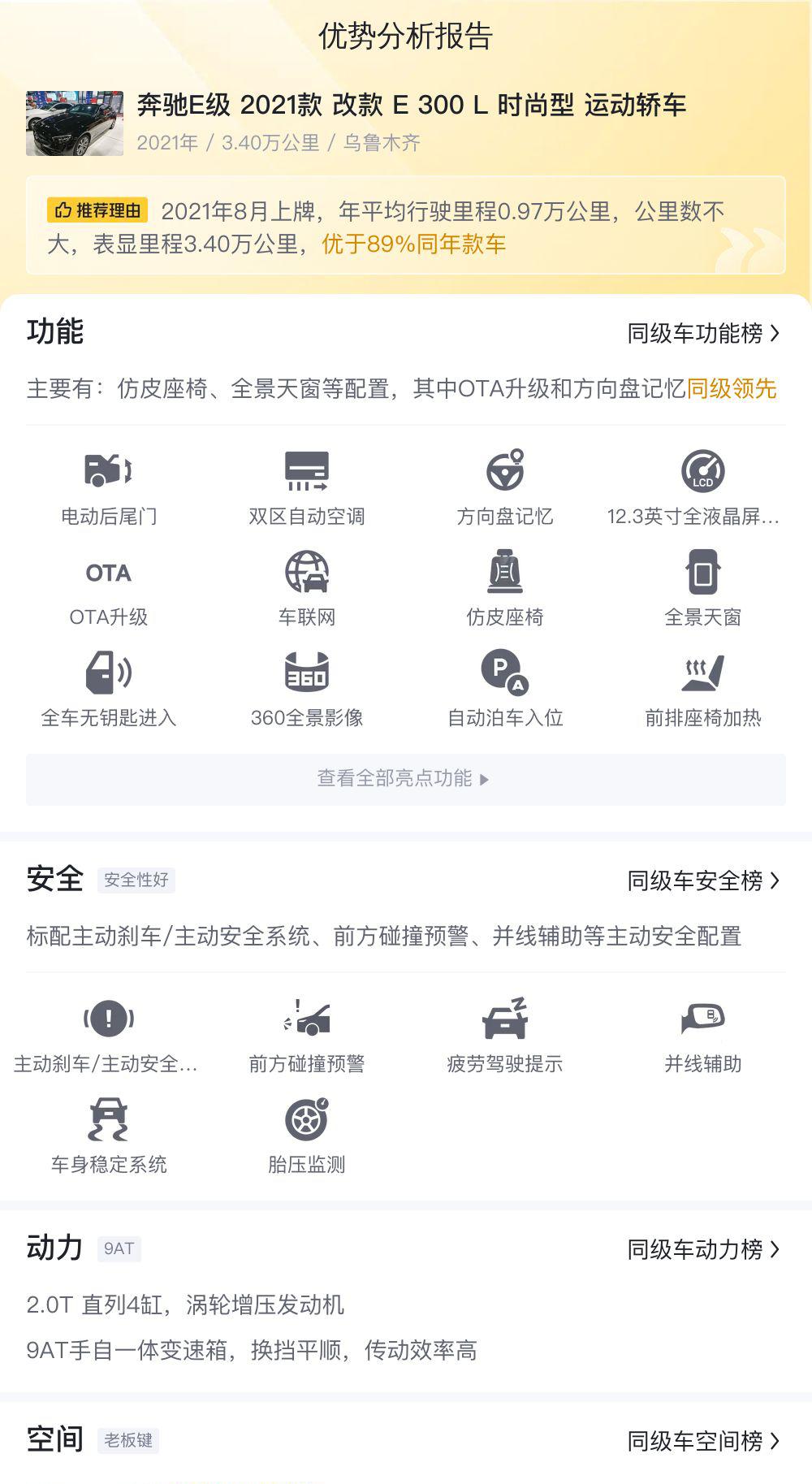View the 同级车动力榜 ranking

[702, 1249]
